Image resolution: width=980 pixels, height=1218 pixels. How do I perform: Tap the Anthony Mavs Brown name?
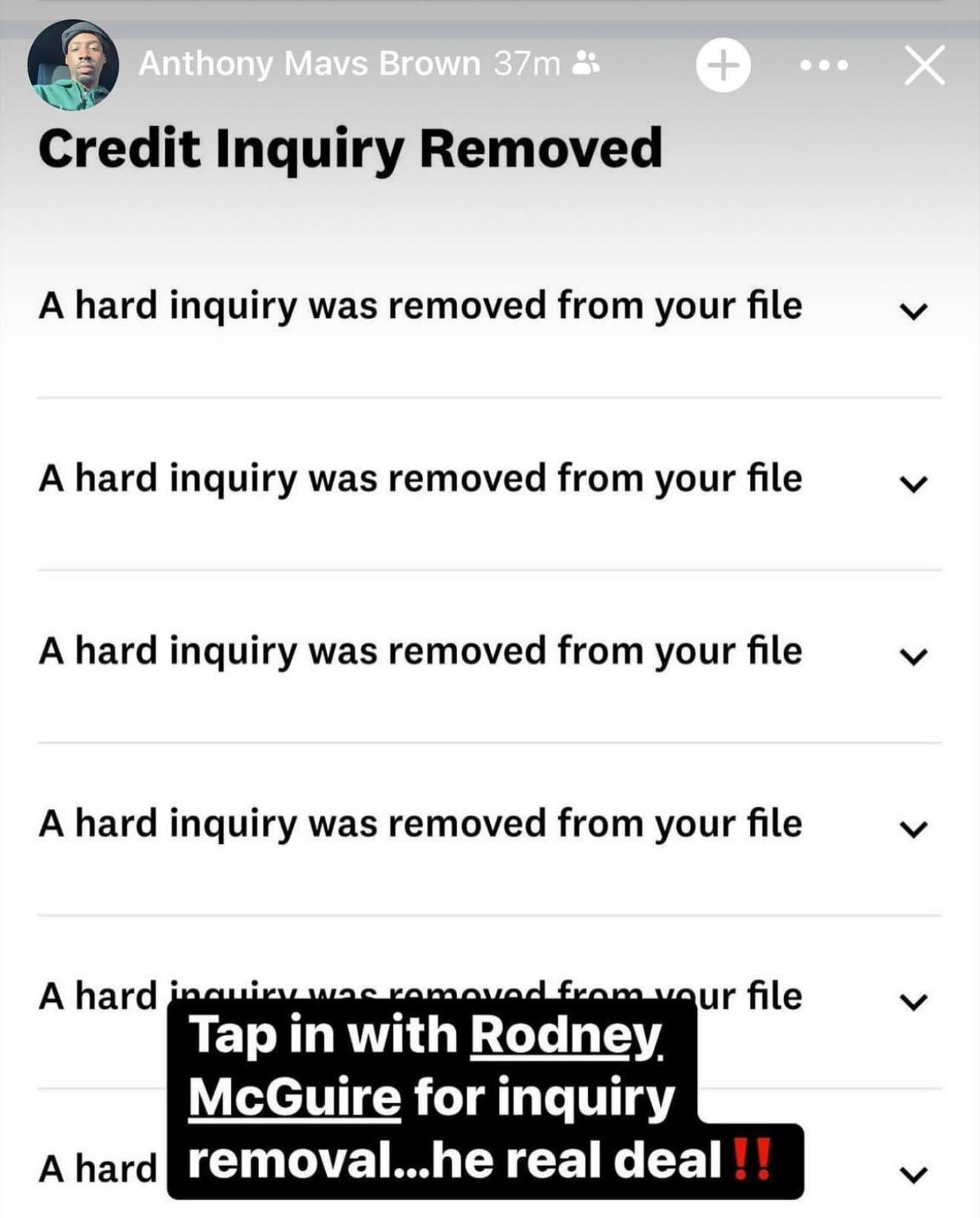point(309,64)
